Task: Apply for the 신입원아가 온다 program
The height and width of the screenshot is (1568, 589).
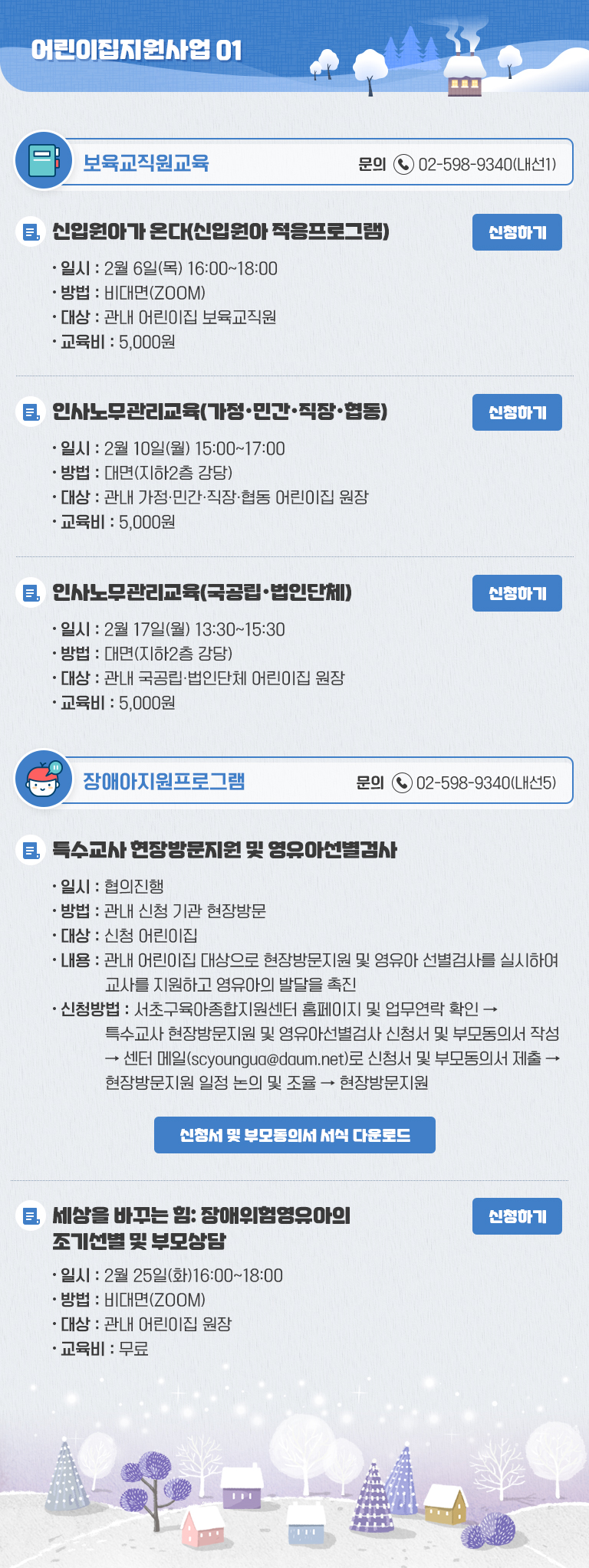Action: pos(517,232)
